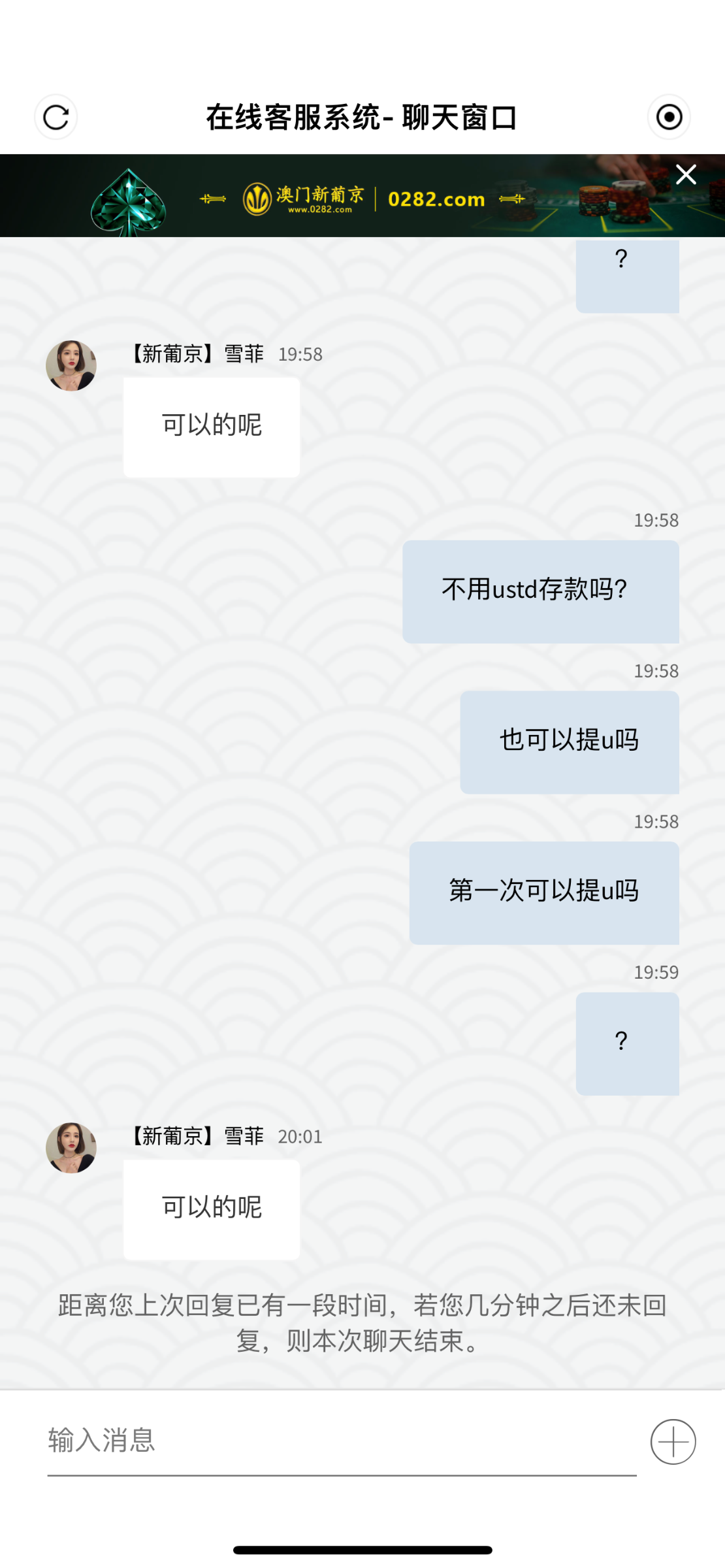Tap the circular target icon in the header
Screen dimensions: 725x1568
(669, 118)
